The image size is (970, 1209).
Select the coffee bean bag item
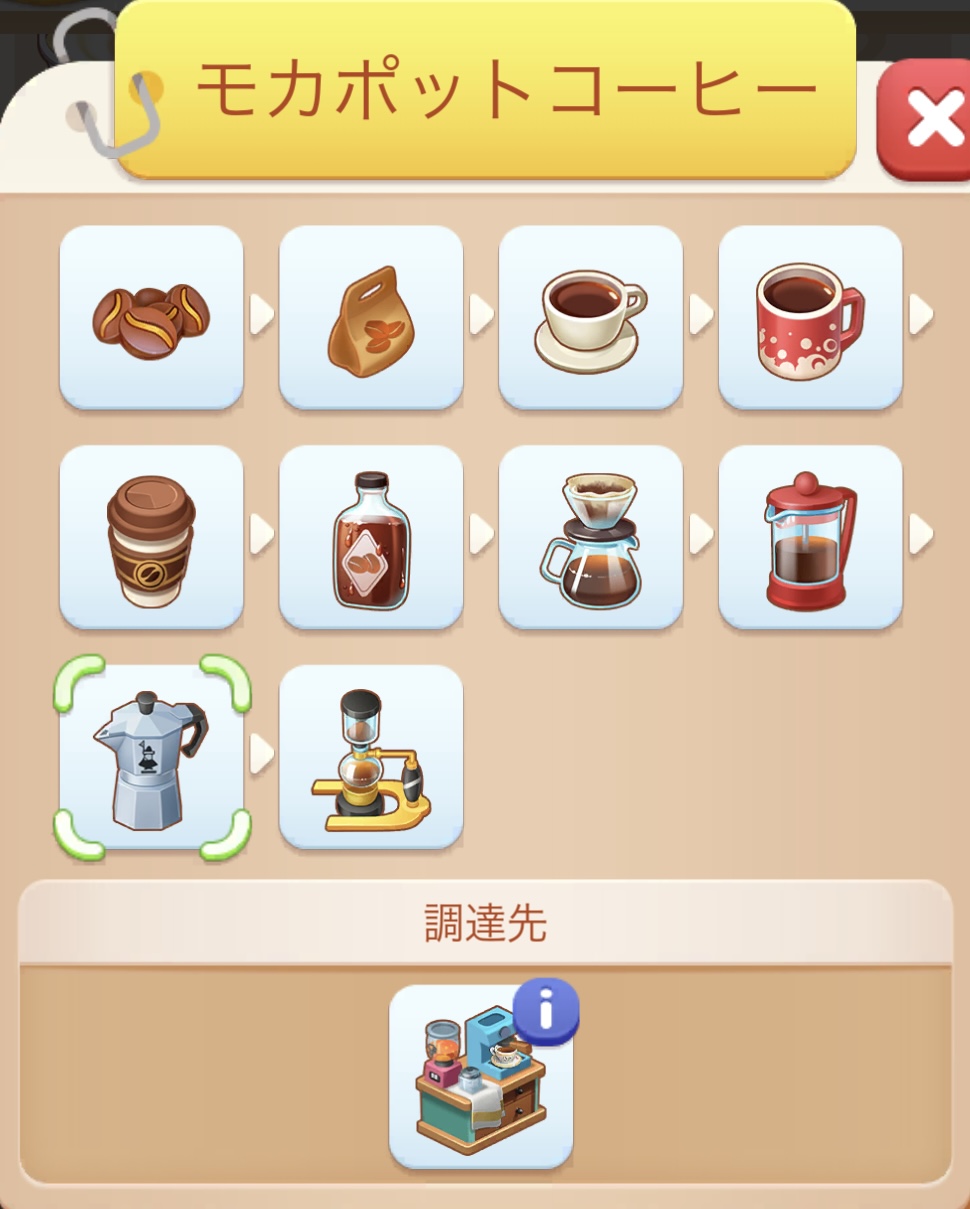[371, 317]
